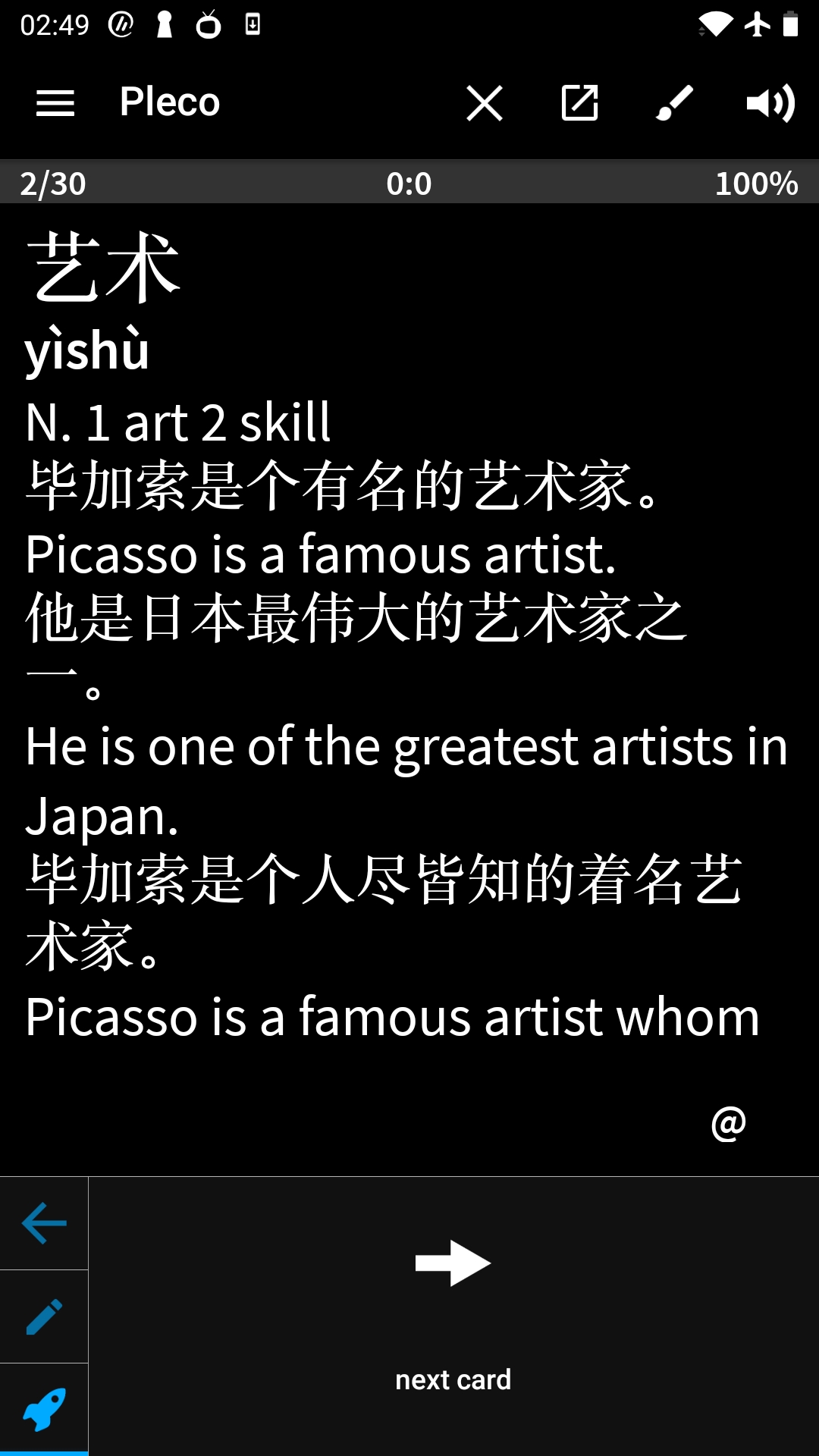Open the brush drawing tool
Image resolution: width=819 pixels, height=1456 pixels.
[x=675, y=102]
